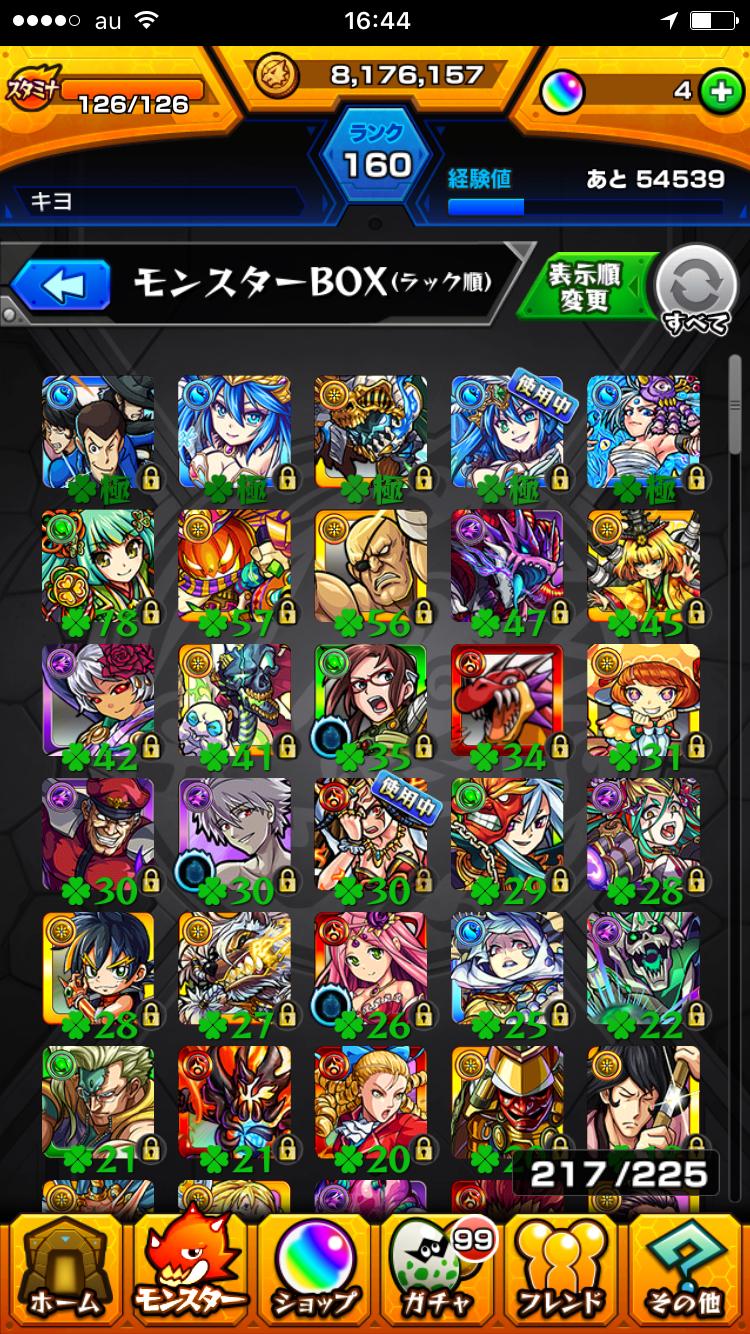Switch to the ホーム tab
This screenshot has width=750, height=1334.
click(62, 1272)
